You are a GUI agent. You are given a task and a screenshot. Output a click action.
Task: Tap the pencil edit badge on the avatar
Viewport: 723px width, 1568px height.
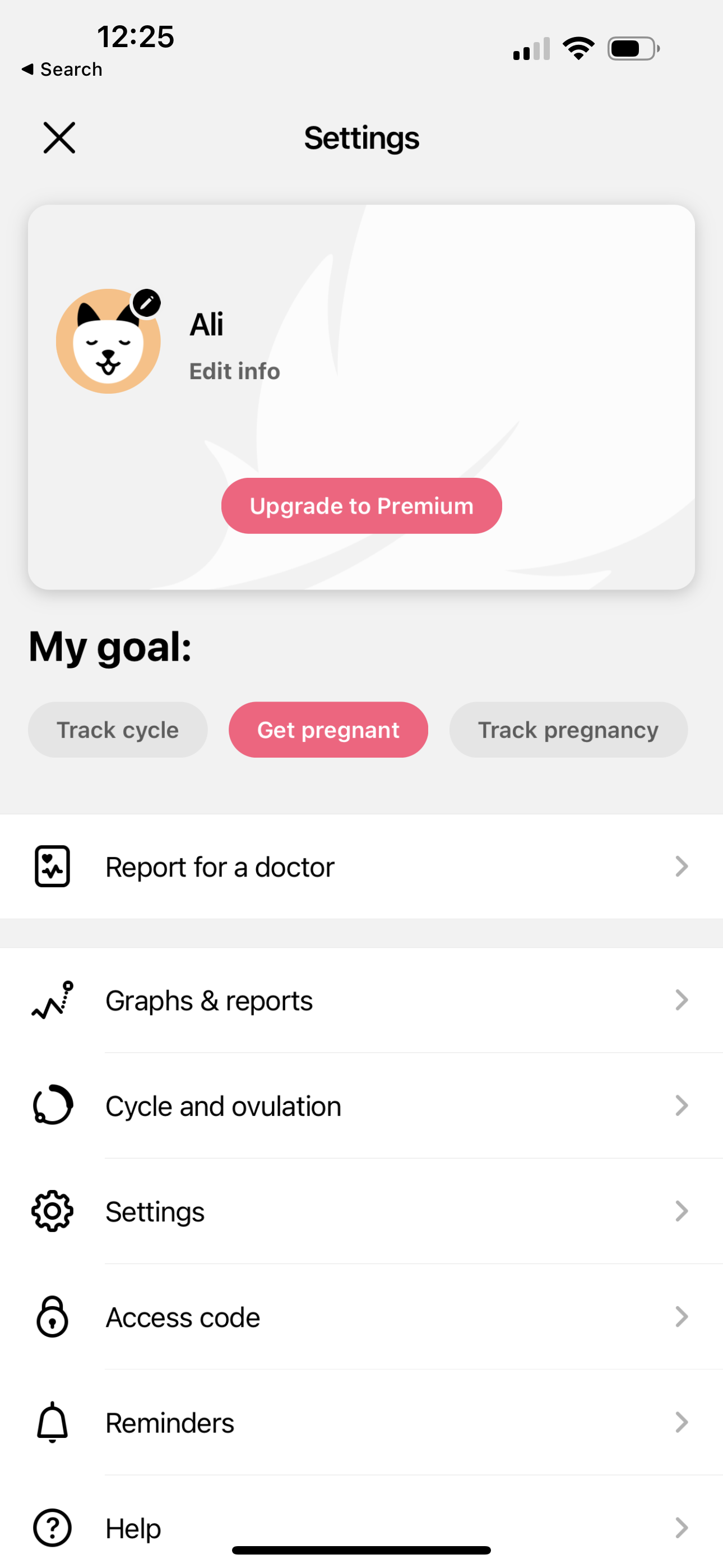click(146, 302)
